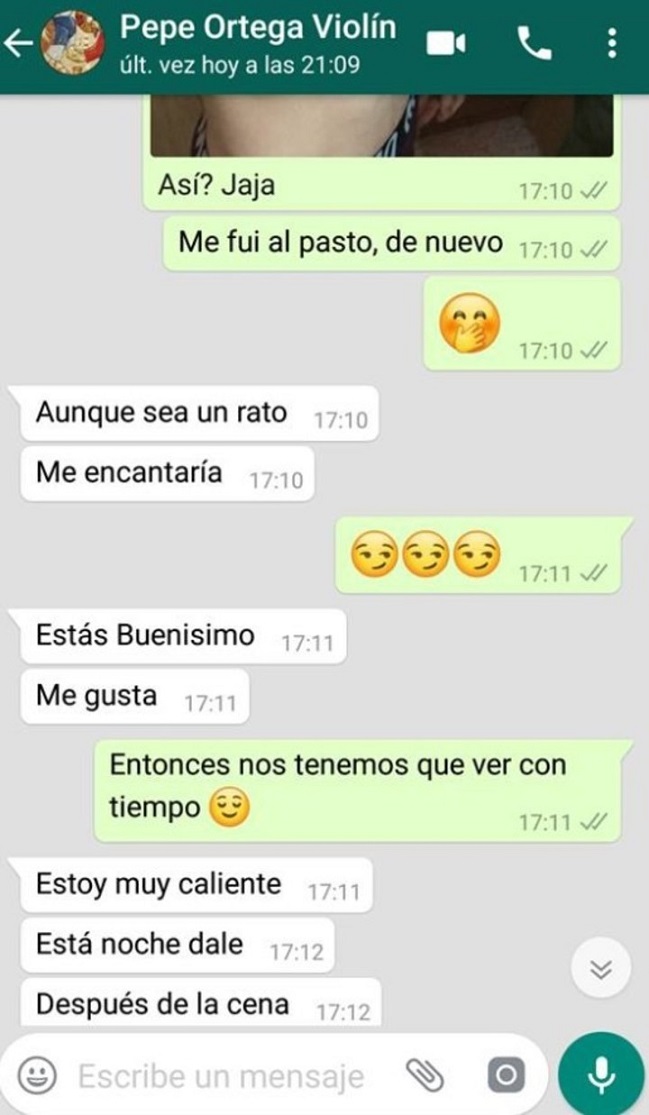The image size is (649, 1115).
Task: Open the emoji picker
Action: pos(38,1076)
